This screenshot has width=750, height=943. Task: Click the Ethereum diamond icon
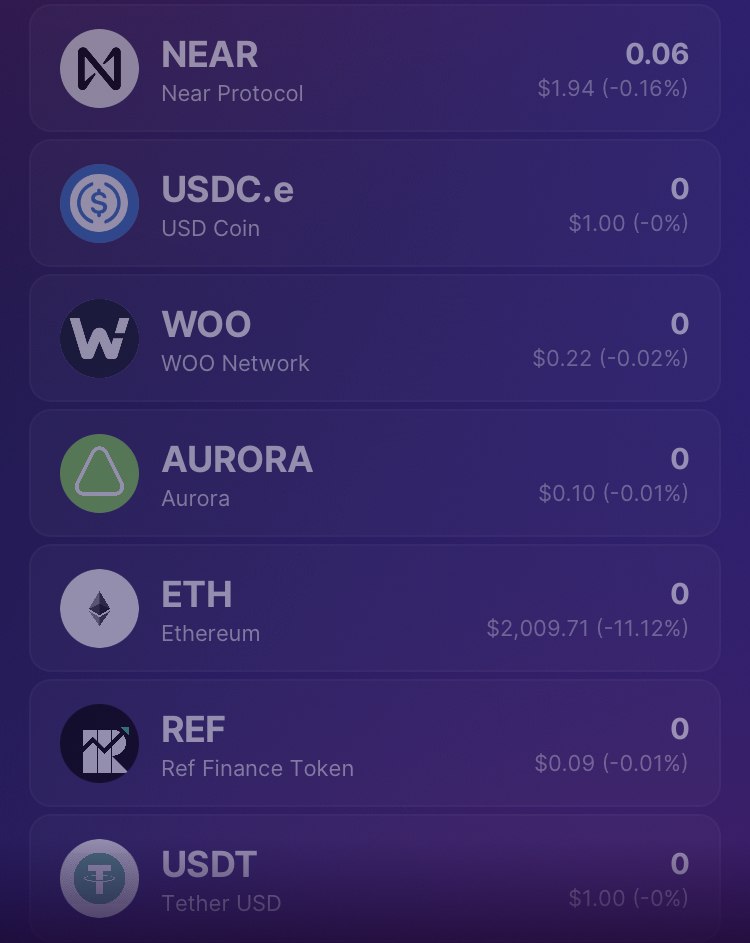point(99,608)
